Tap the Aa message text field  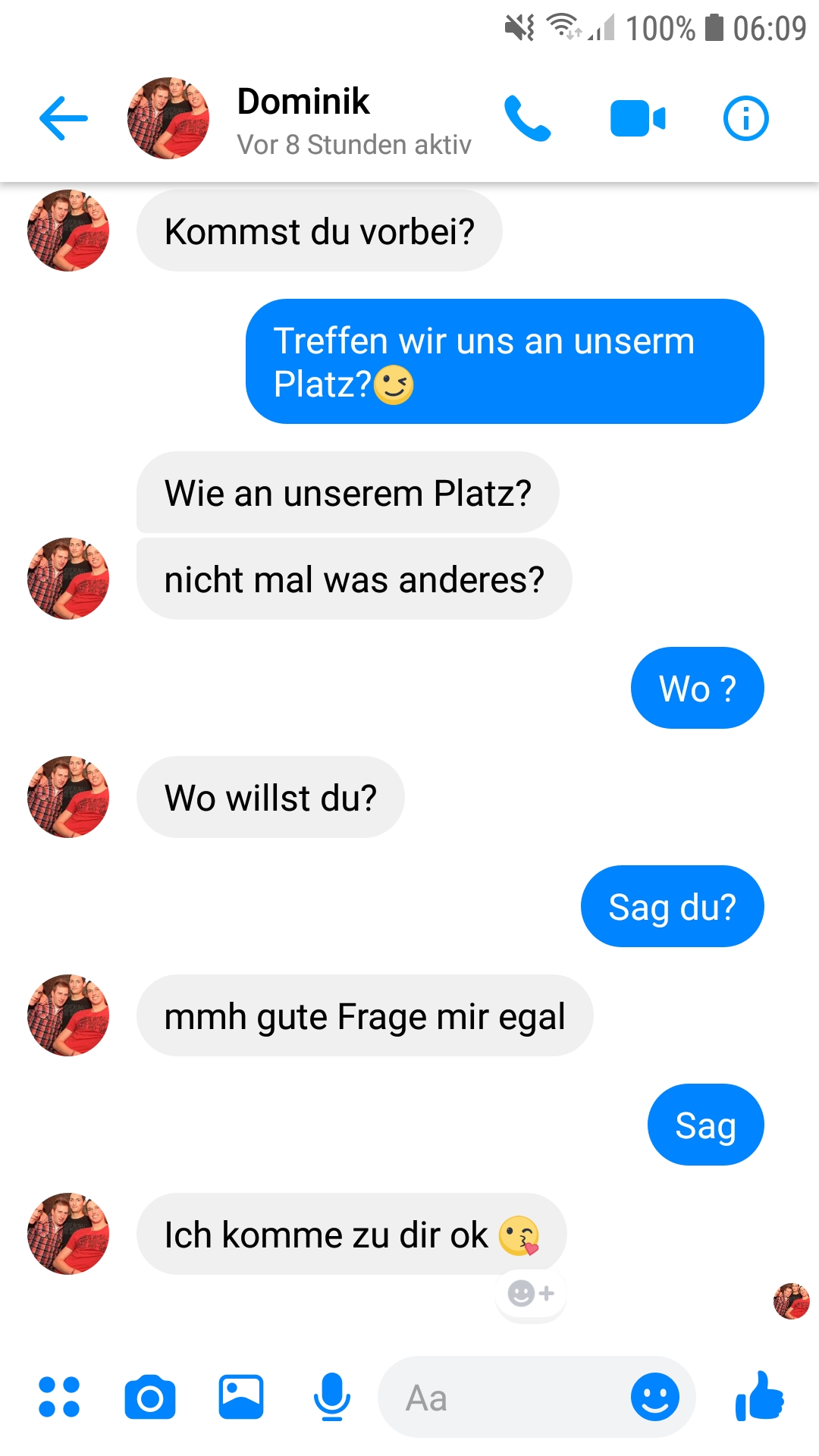pyautogui.click(x=500, y=1398)
